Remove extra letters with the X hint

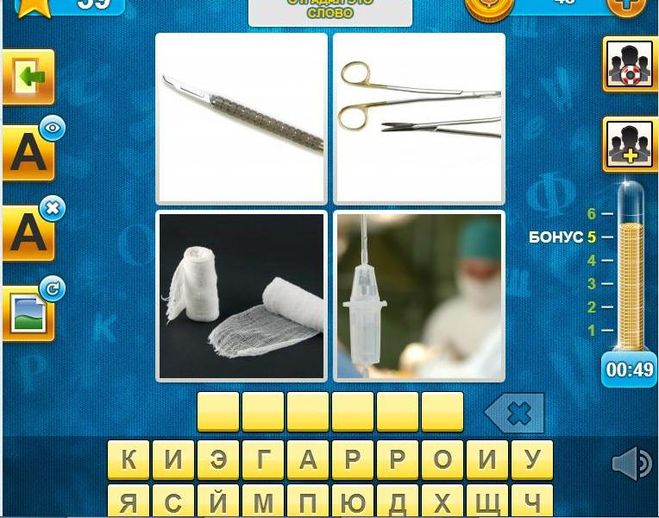click(x=30, y=234)
